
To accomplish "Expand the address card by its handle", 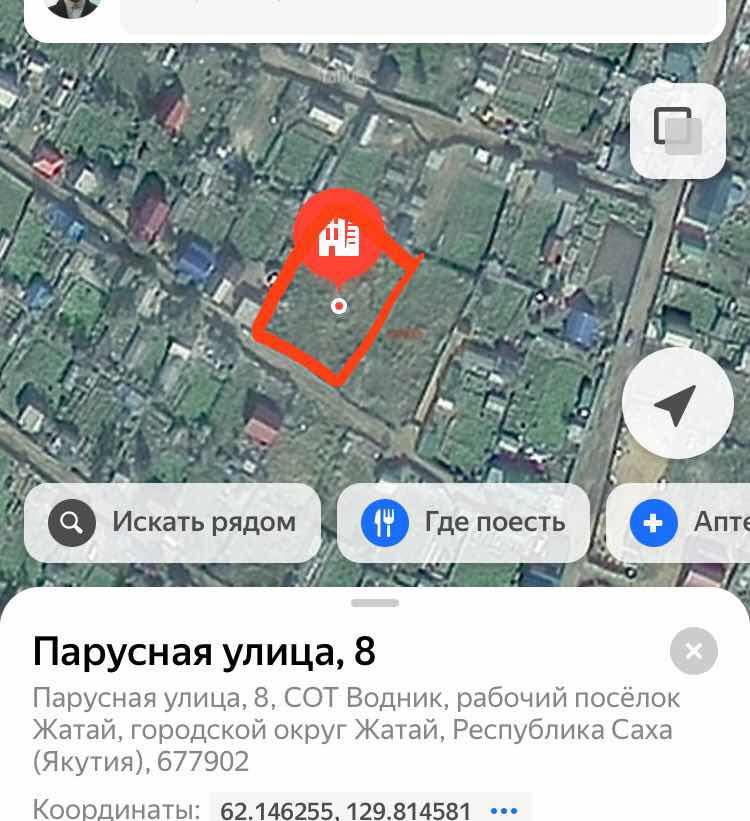I will 375,603.
